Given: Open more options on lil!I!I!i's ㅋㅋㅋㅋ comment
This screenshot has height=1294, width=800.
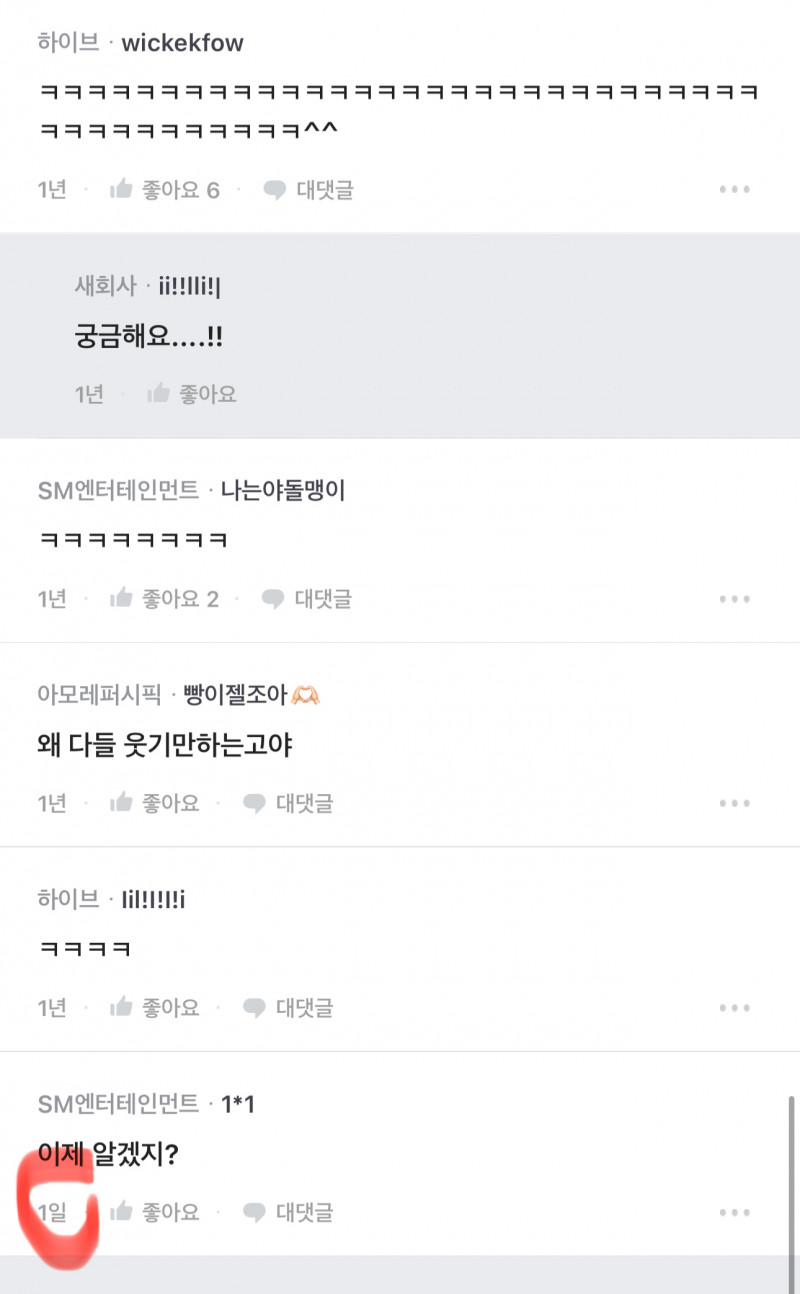Looking at the screenshot, I should click(735, 1008).
